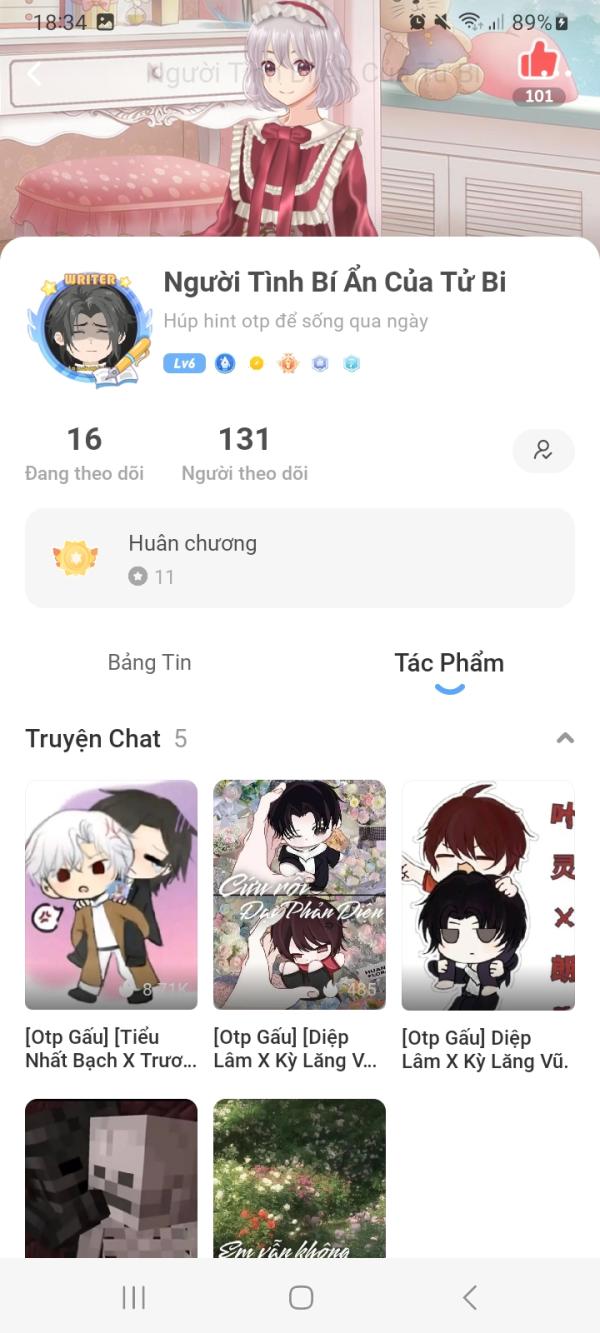Tap the follow user icon button
This screenshot has width=600, height=1333.
click(543, 450)
